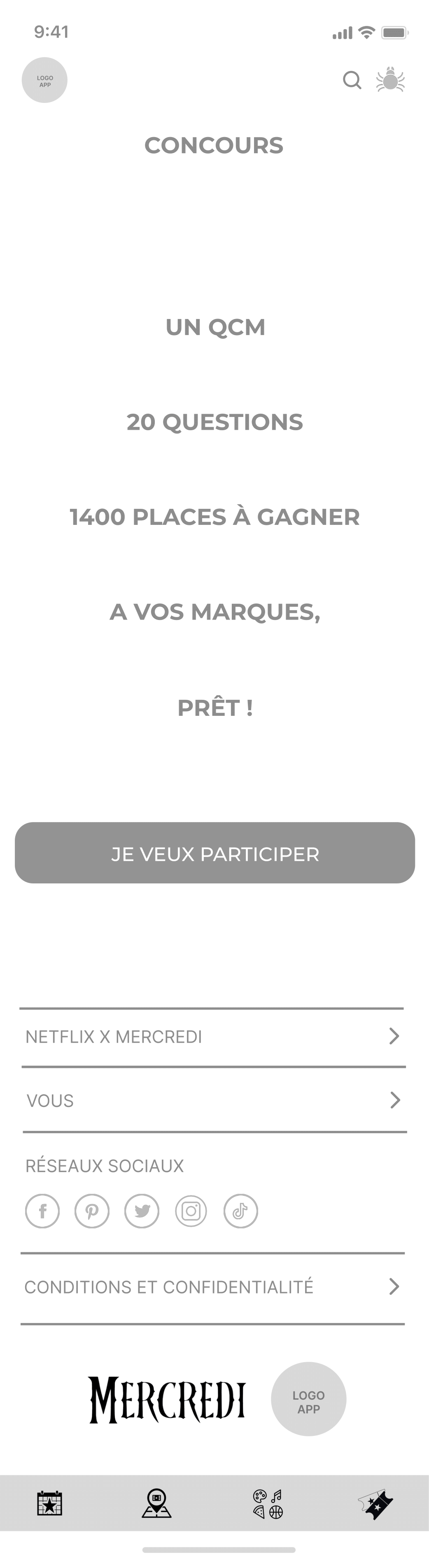The height and width of the screenshot is (1568, 429).
Task: Open CONDITIONS ET CONFIDENTIALITÉ
Action: pyautogui.click(x=212, y=1287)
